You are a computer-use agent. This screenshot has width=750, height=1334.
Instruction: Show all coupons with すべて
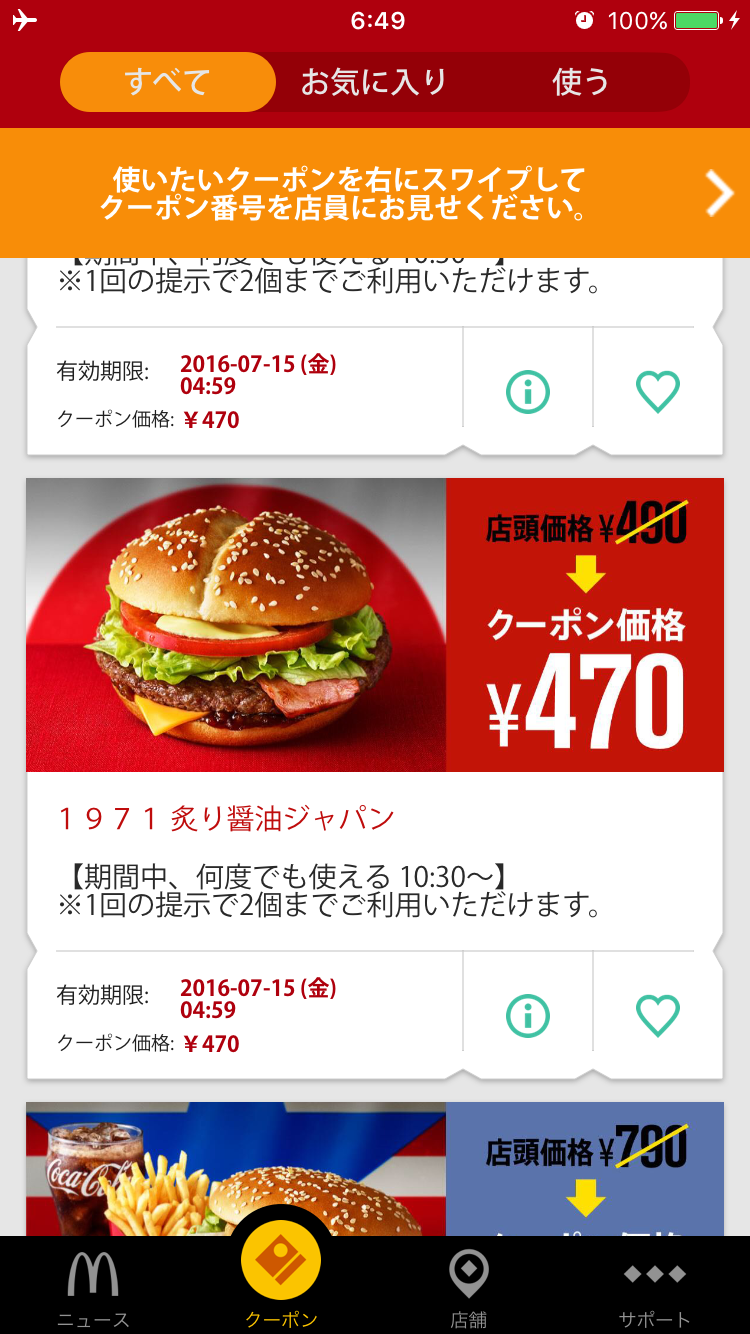[167, 82]
